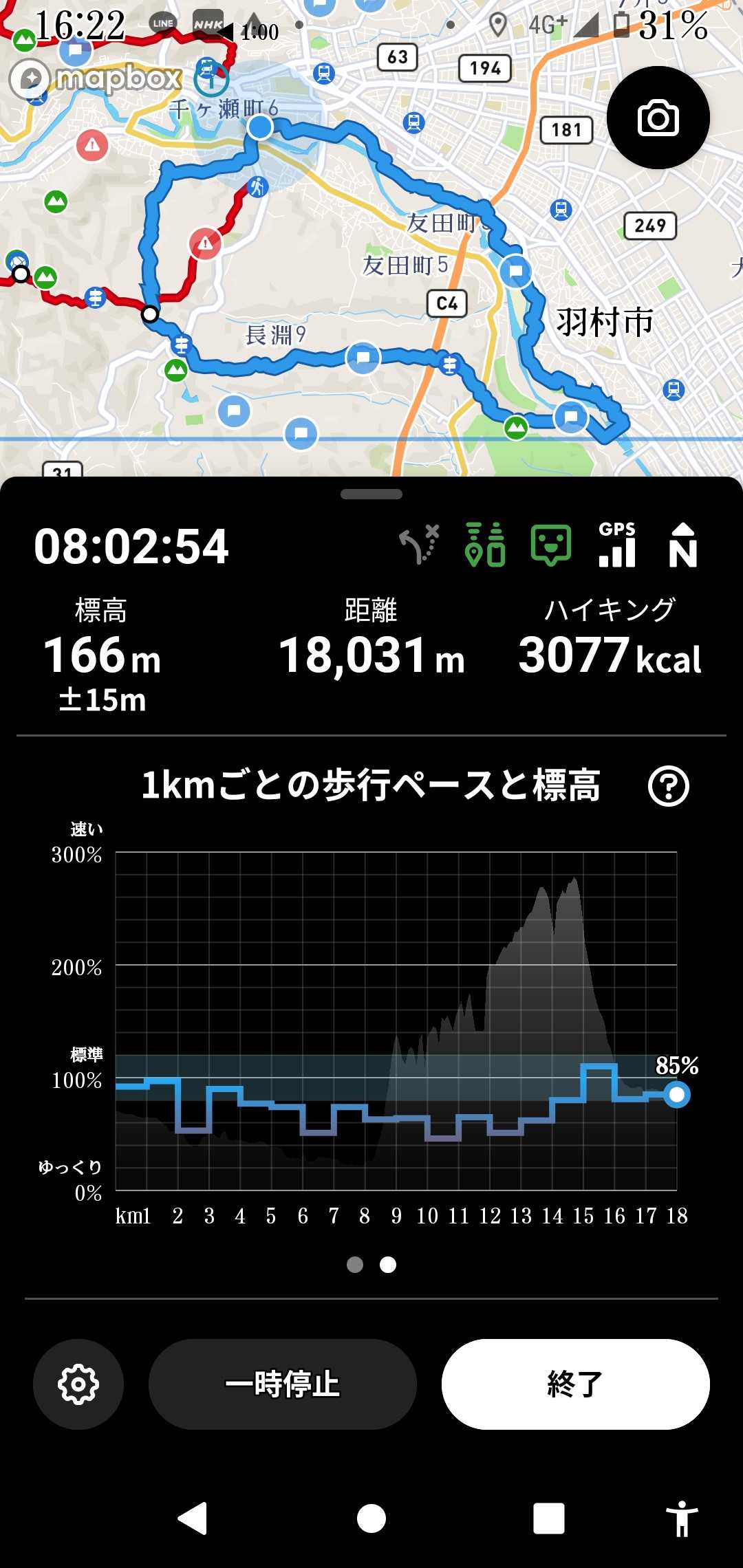
Task: Open the gear settings button
Action: click(78, 1384)
